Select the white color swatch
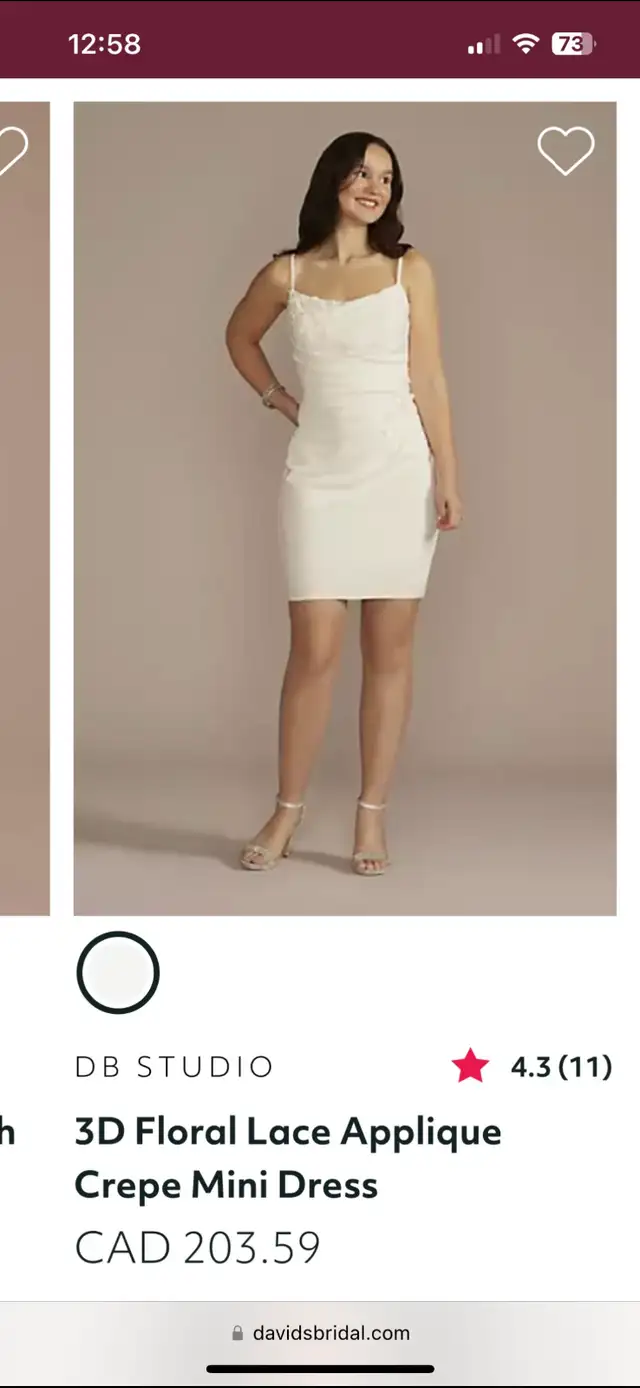 [118, 972]
